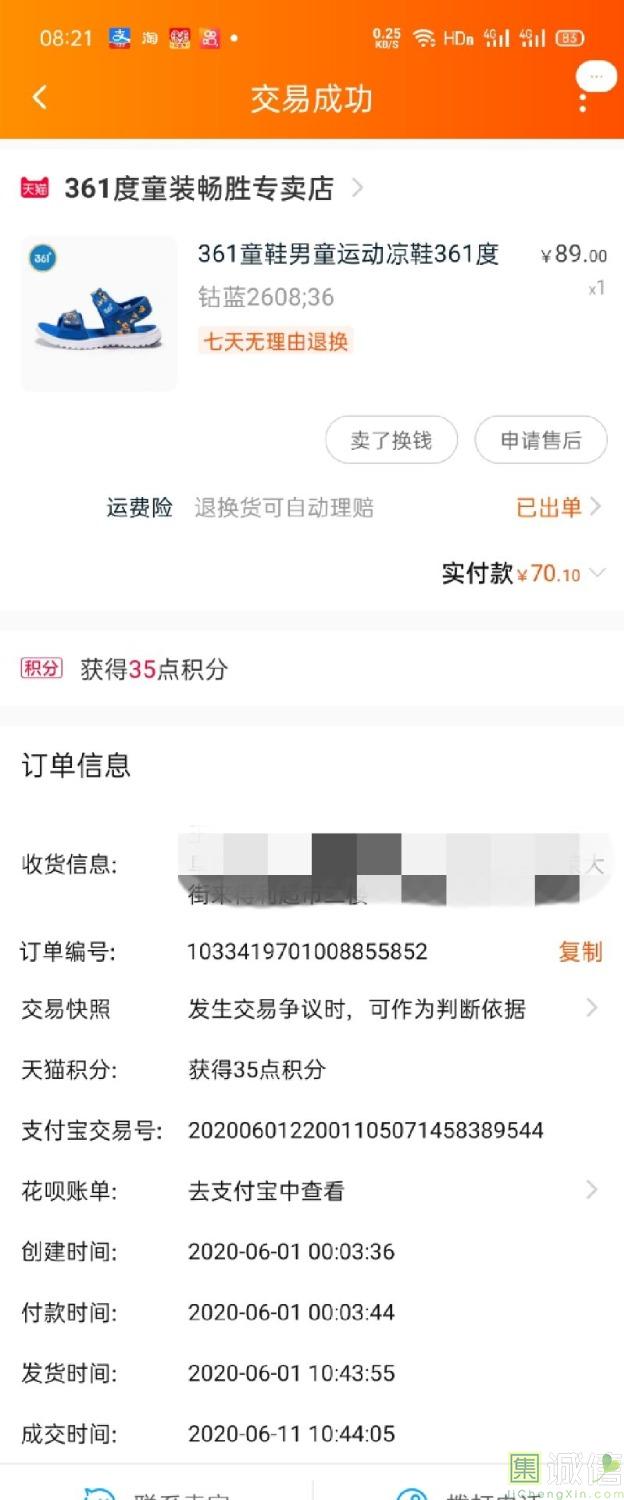The image size is (624, 1500).
Task: Open the 361度童装畅胜专卖店 store page
Action: [198, 188]
